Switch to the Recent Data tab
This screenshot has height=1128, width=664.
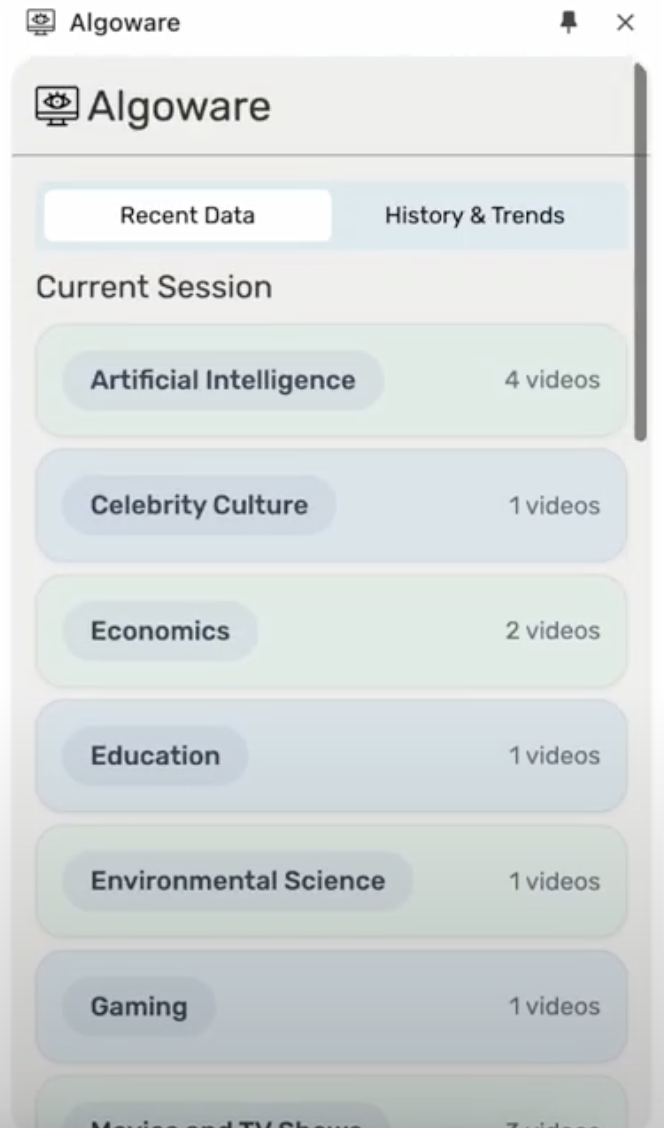(x=187, y=215)
